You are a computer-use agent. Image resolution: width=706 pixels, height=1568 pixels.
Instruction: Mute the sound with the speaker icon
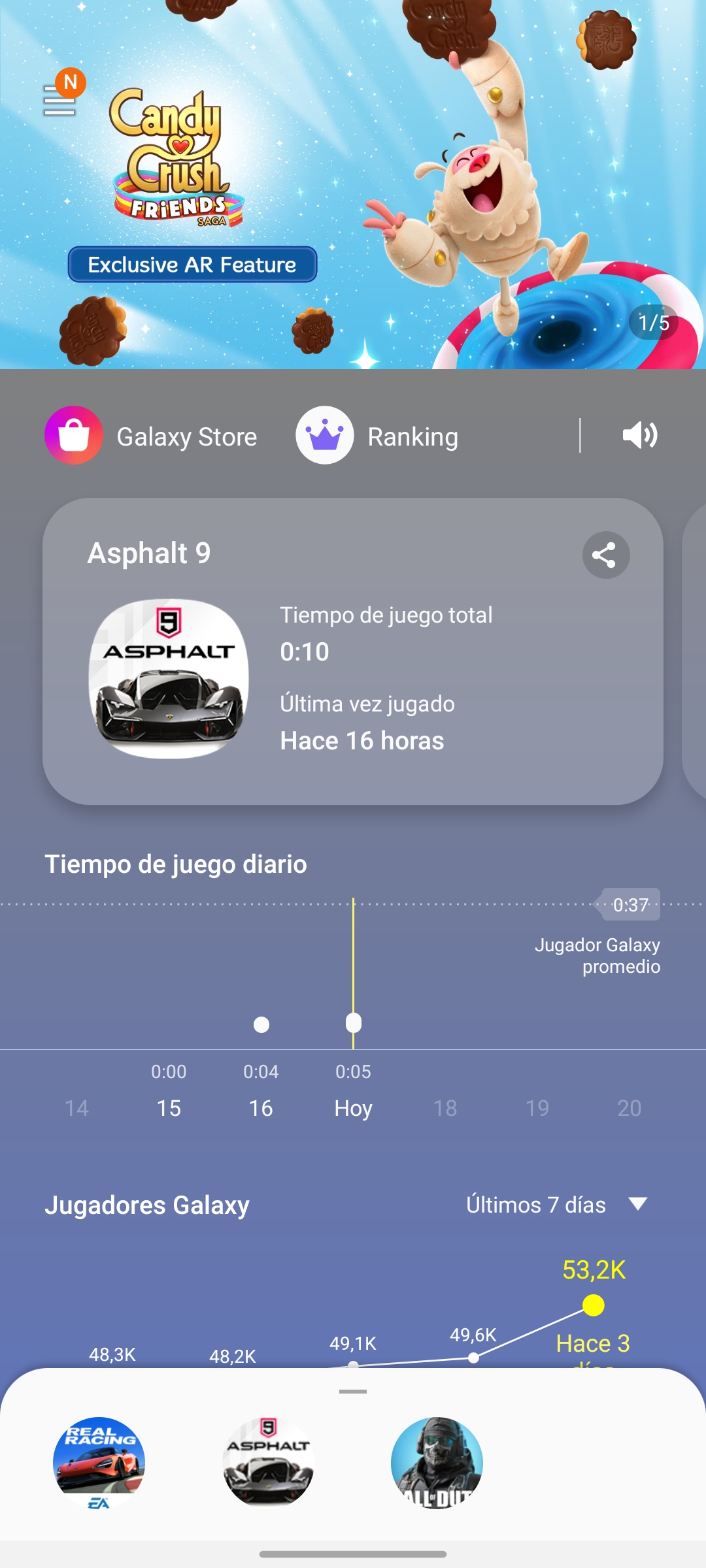pos(639,435)
